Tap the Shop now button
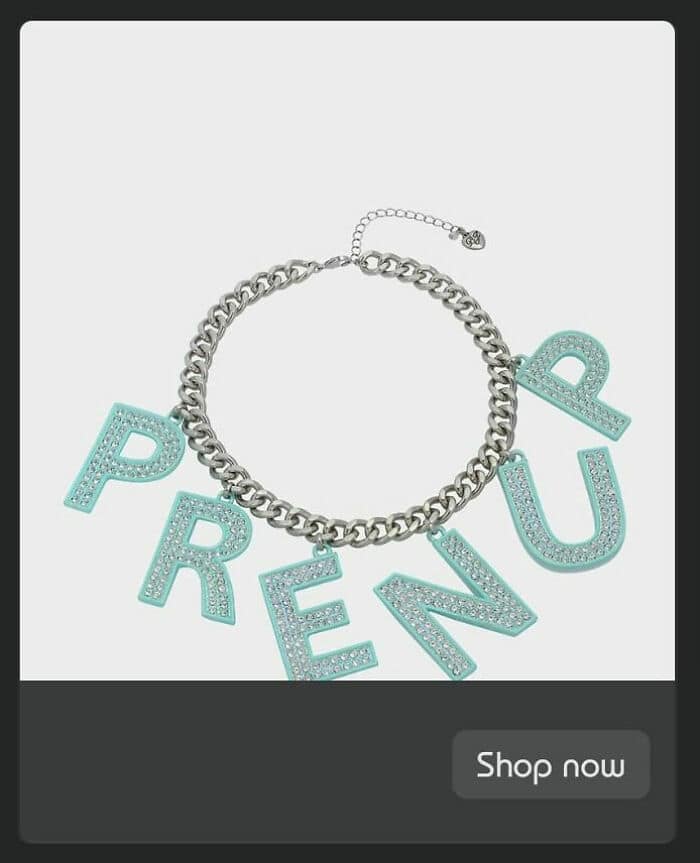Screen dimensions: 700x863 coord(551,765)
